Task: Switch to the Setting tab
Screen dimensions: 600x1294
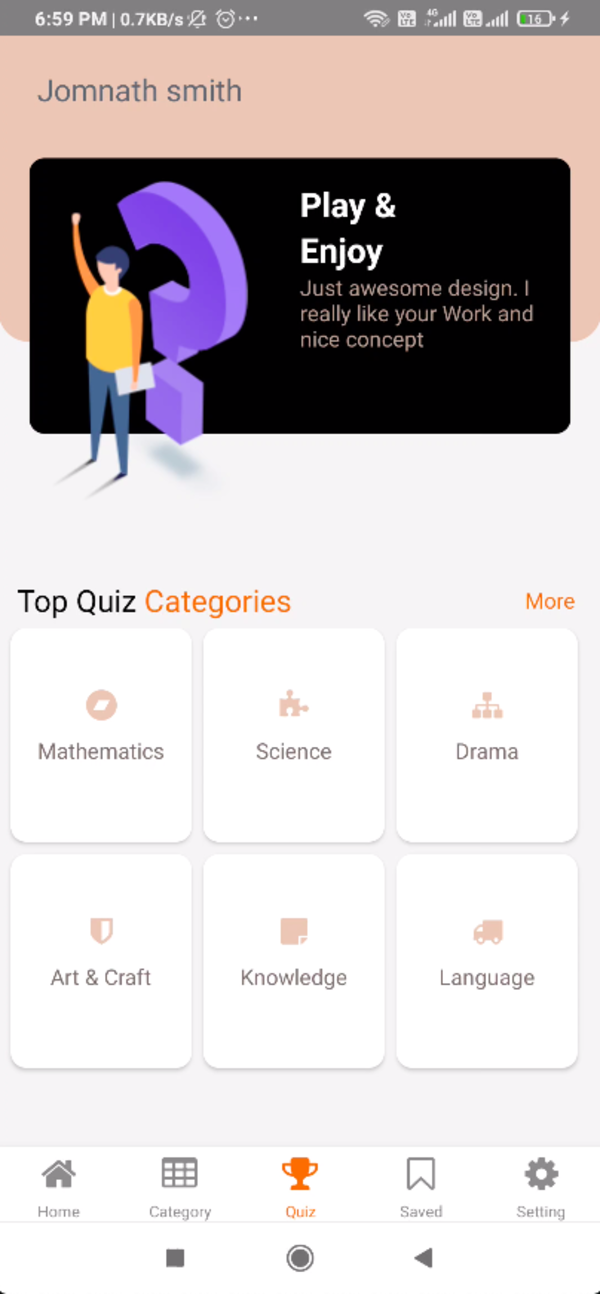Action: pos(541,1187)
